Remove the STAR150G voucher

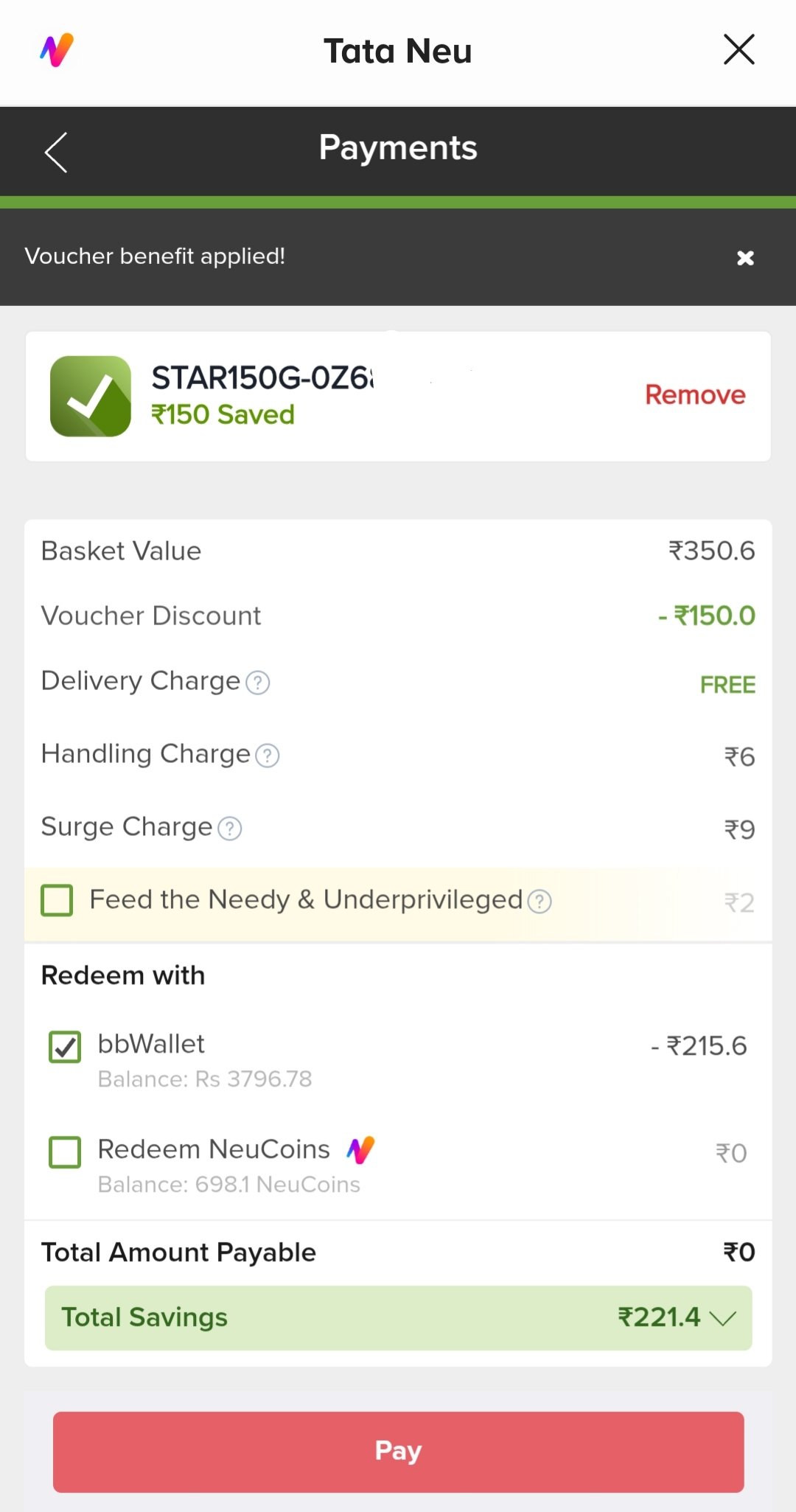tap(695, 395)
